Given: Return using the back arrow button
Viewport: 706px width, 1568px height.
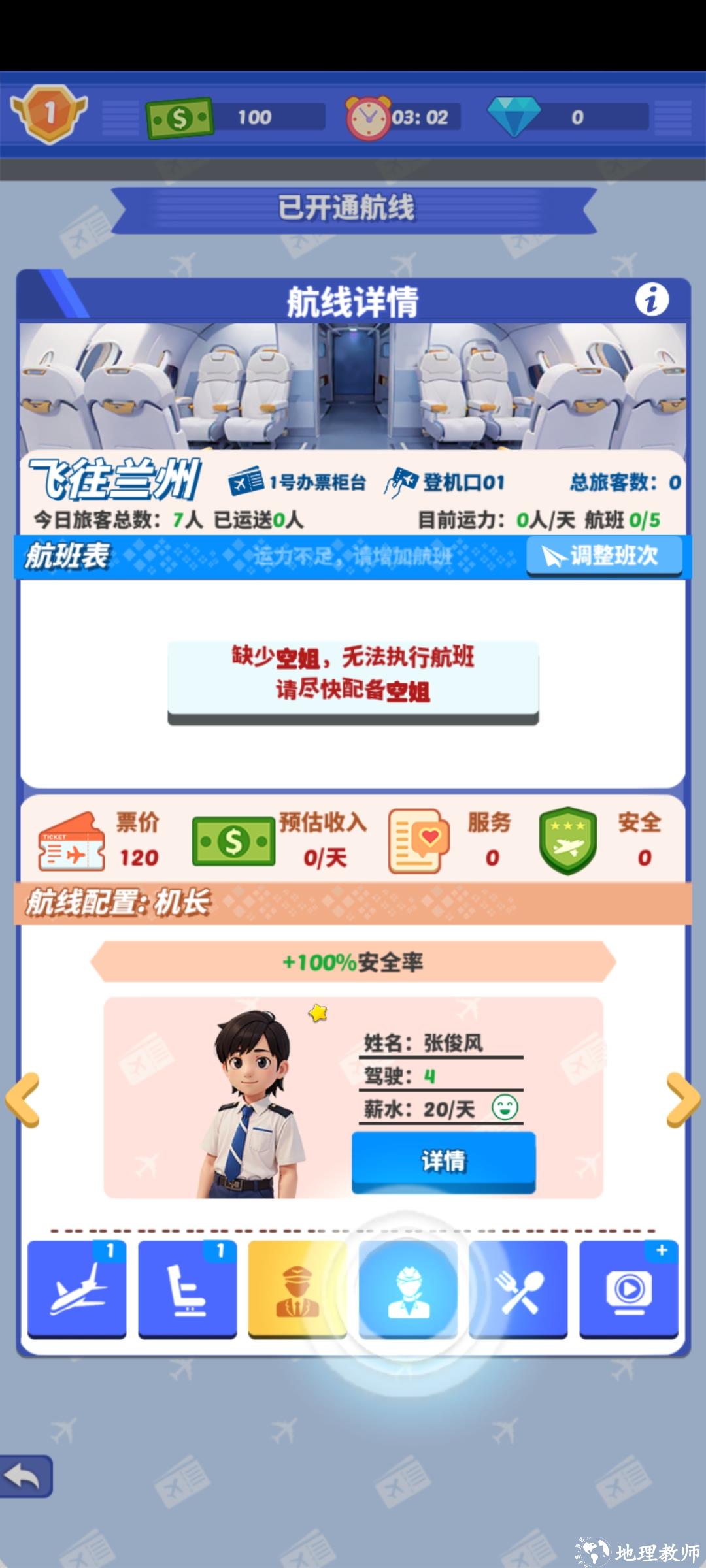Looking at the screenshot, I should point(25,1476).
